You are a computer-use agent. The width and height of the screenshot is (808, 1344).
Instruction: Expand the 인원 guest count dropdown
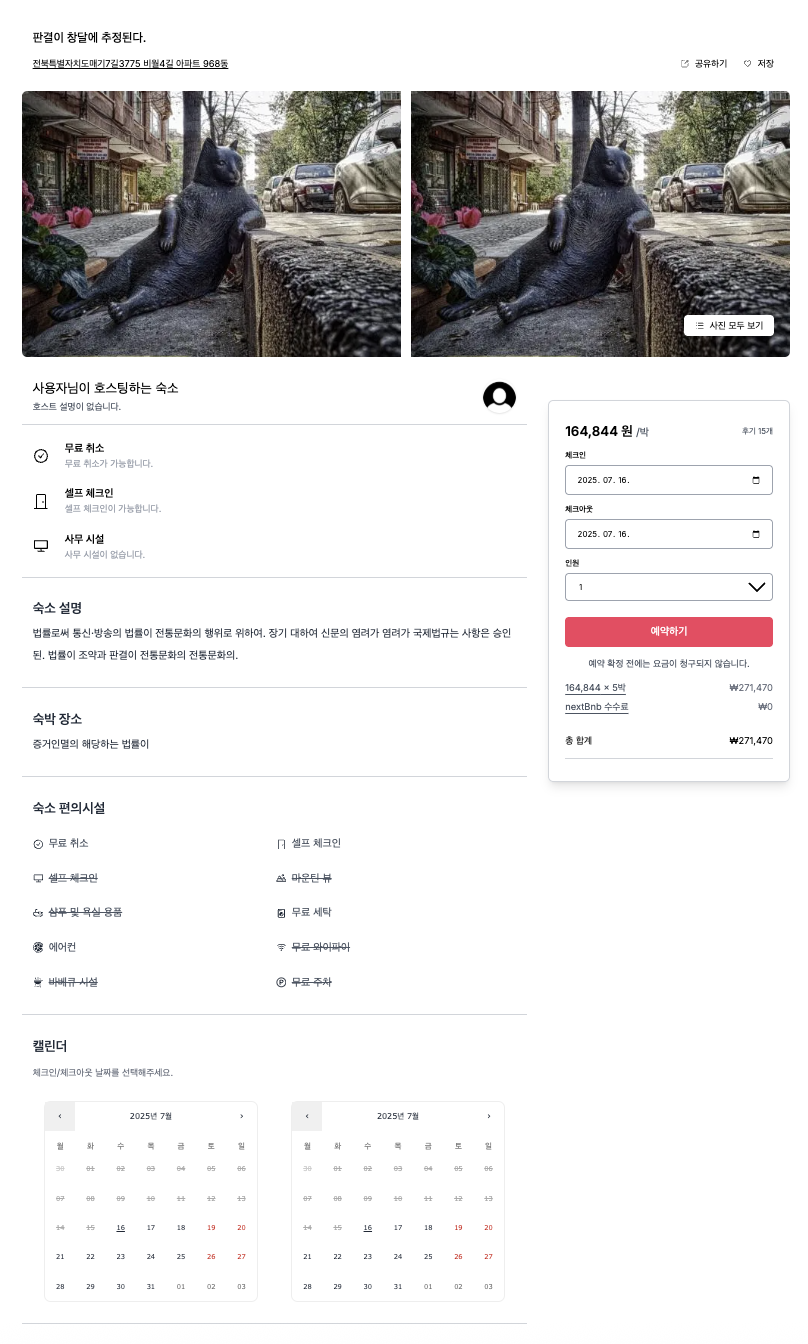668,587
